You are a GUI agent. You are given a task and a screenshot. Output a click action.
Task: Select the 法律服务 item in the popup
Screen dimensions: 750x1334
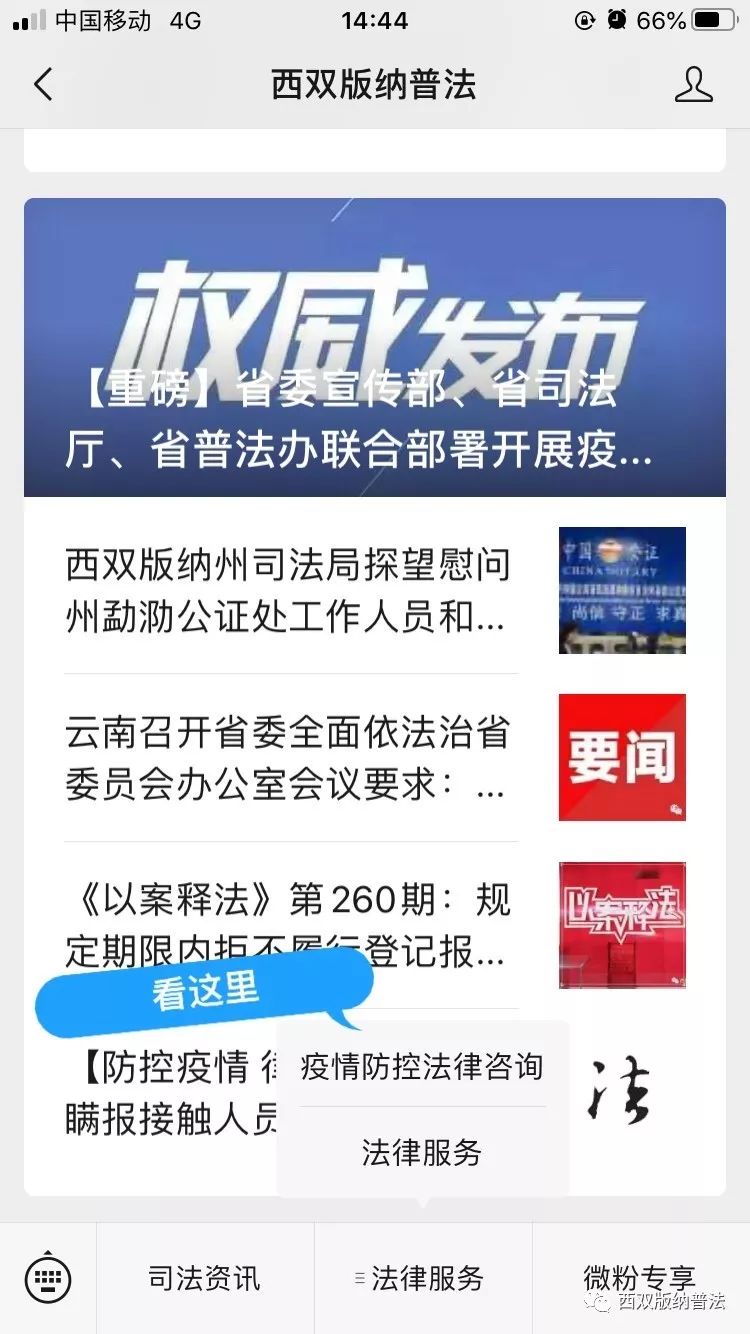(421, 1152)
